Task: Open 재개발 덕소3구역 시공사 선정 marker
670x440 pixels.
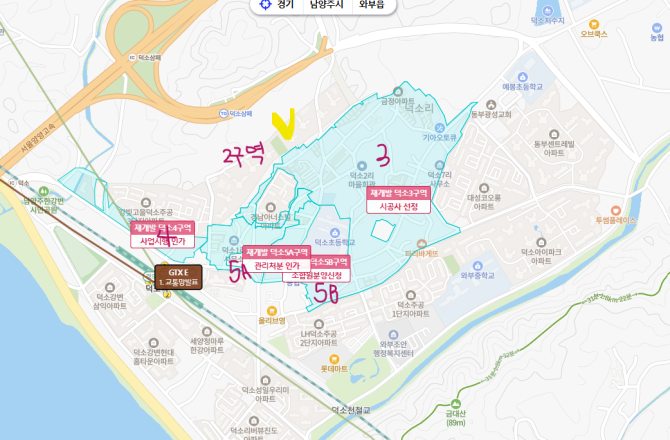Action: [x=399, y=199]
